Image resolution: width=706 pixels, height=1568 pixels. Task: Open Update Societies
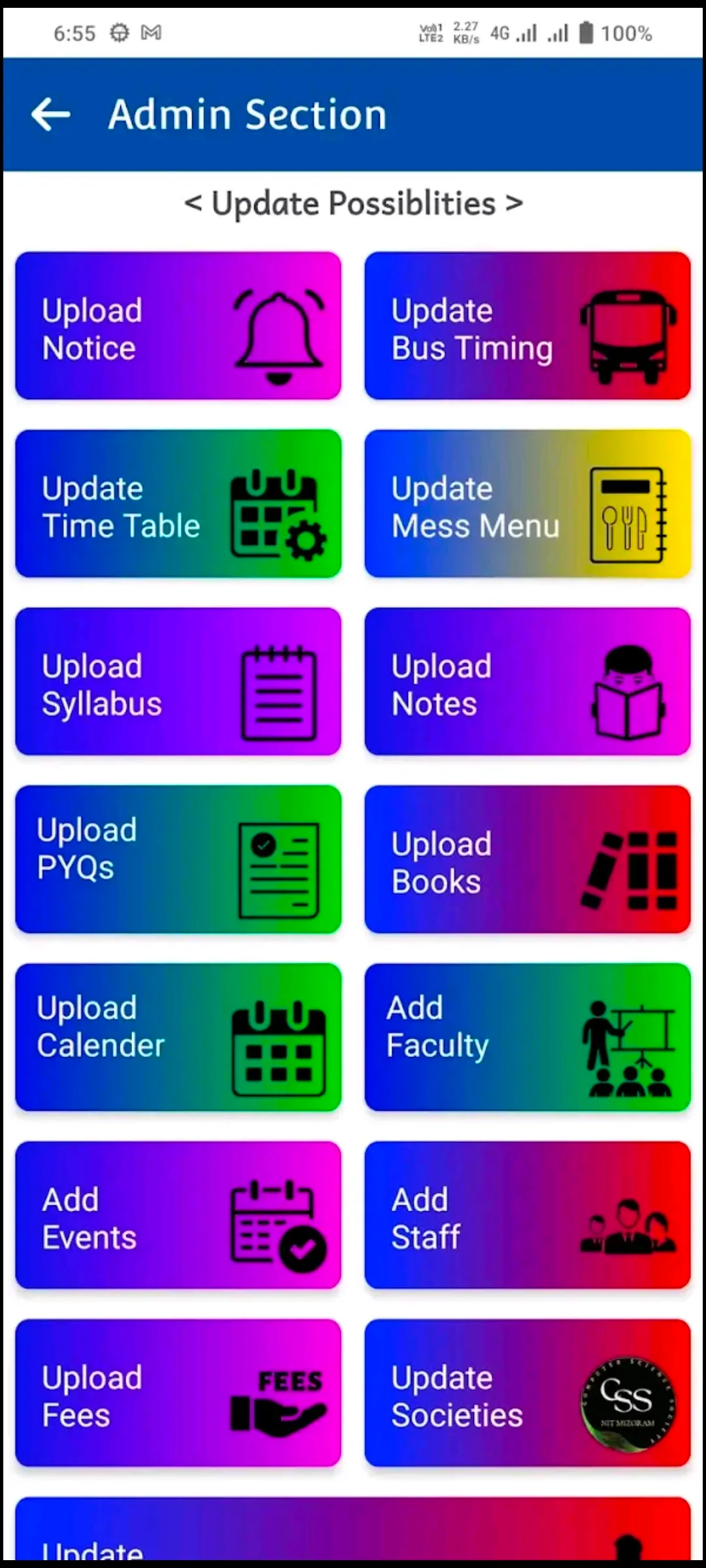[x=528, y=1393]
